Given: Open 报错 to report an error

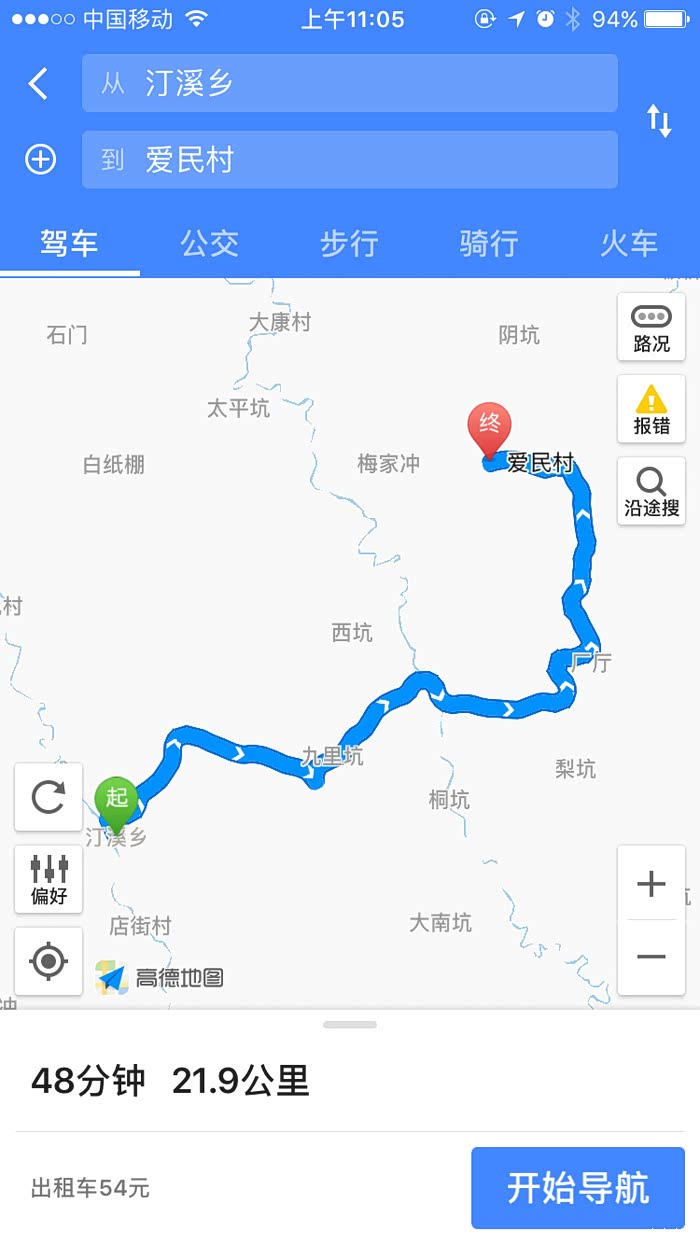Looking at the screenshot, I should click(x=651, y=409).
